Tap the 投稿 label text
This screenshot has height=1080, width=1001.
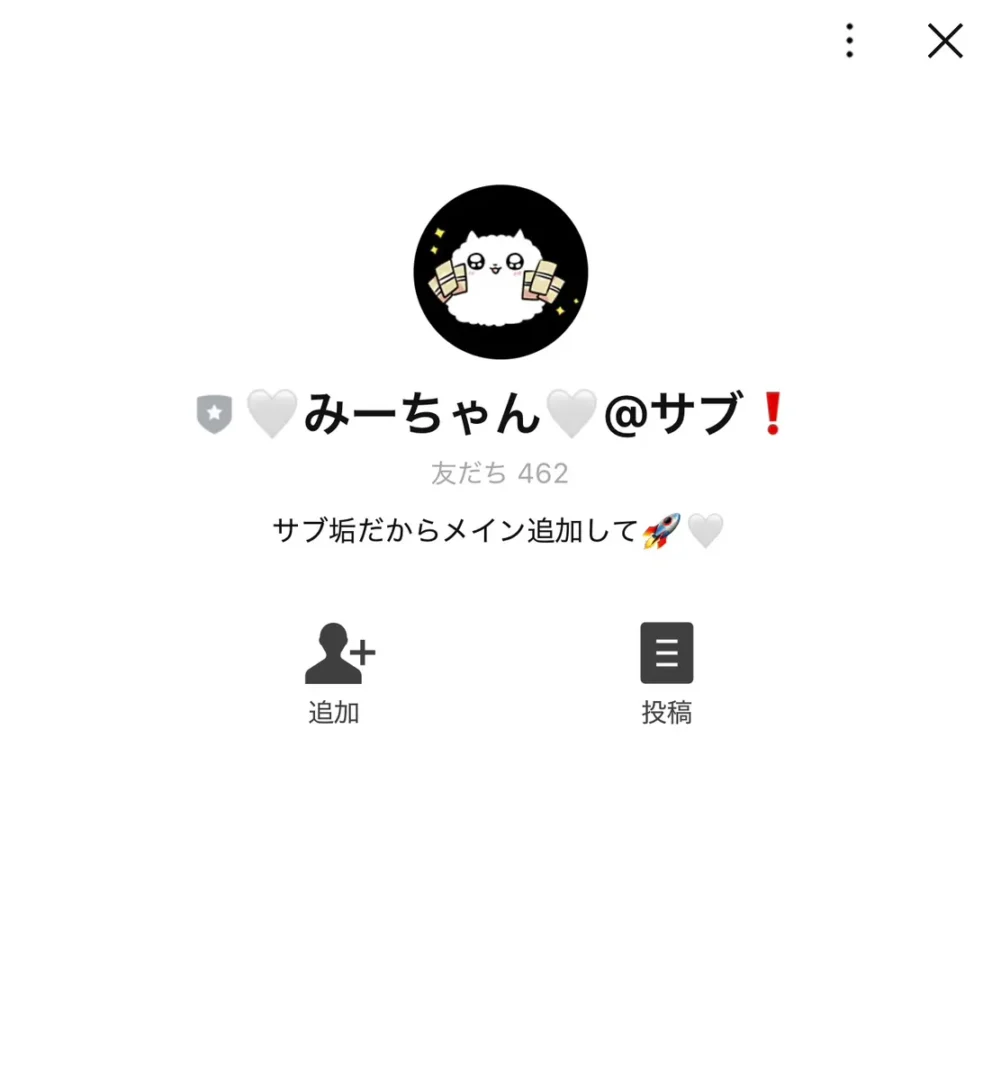666,713
